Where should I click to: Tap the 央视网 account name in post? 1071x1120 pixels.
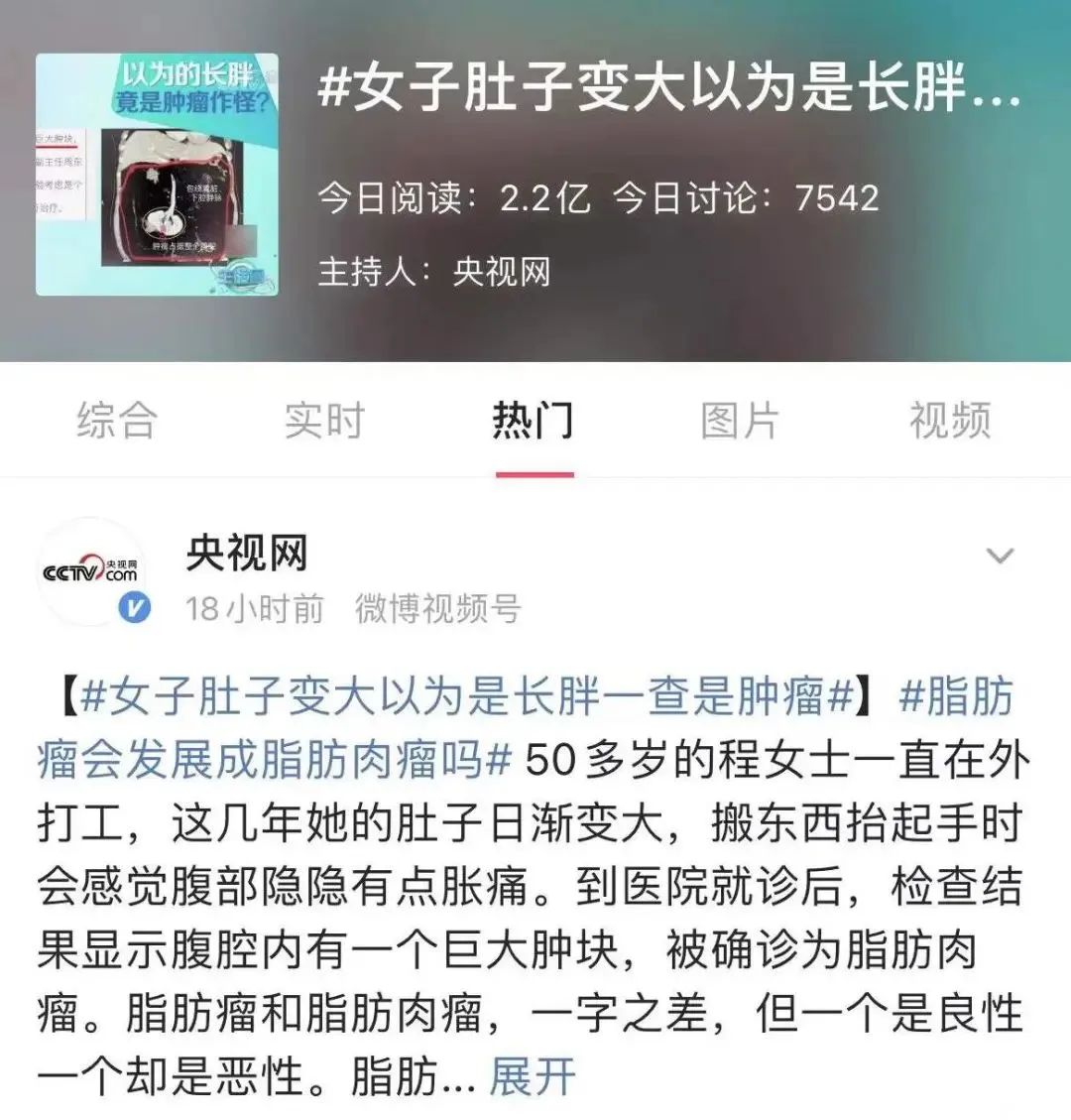coord(247,553)
